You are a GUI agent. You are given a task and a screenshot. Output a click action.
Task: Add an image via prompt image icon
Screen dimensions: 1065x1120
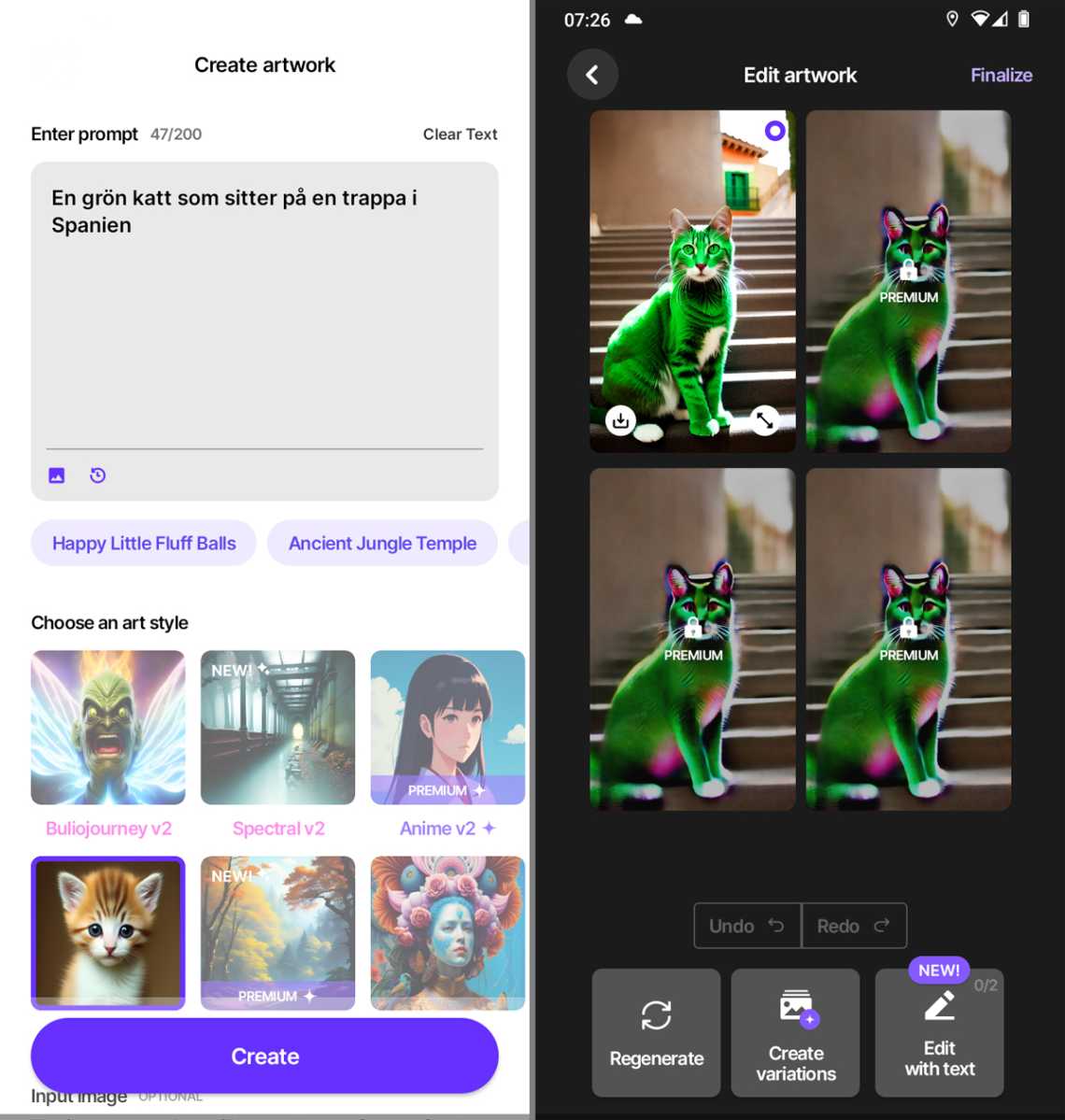57,475
